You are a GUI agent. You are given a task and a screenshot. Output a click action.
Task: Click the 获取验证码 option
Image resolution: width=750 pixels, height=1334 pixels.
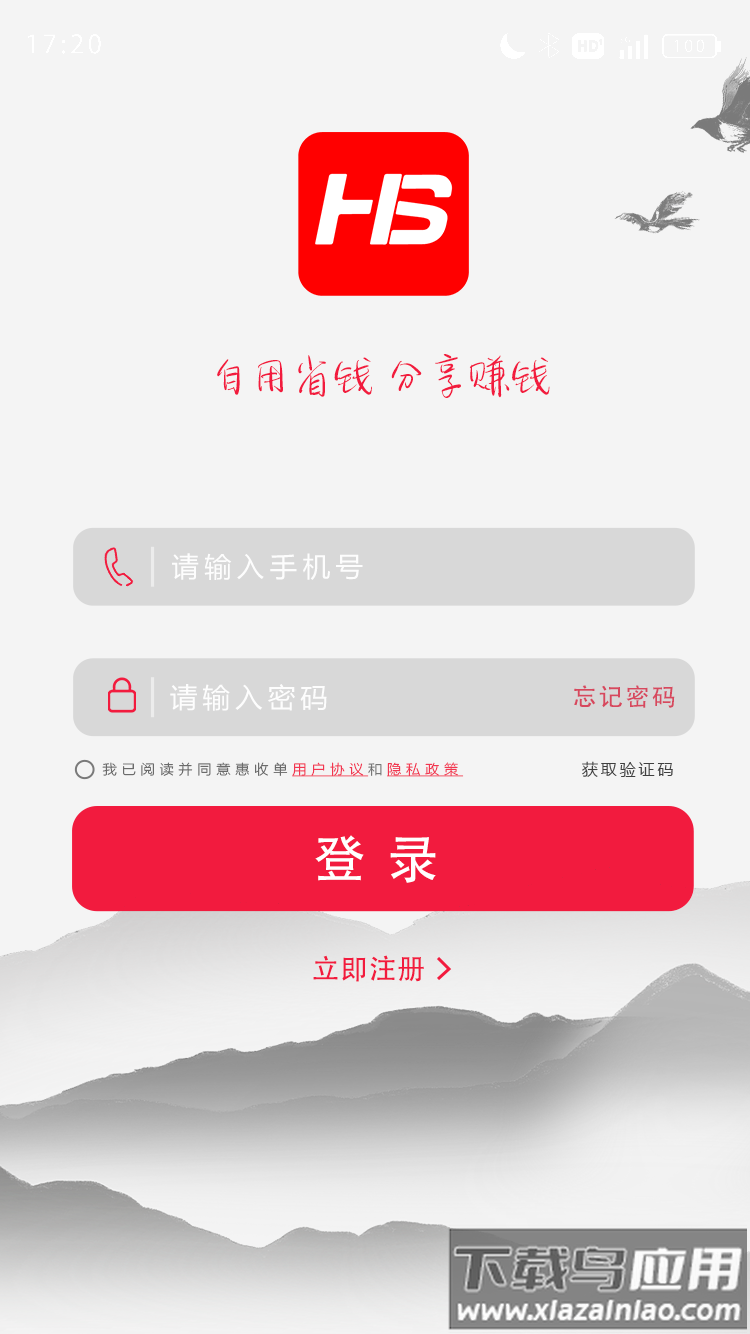[625, 770]
